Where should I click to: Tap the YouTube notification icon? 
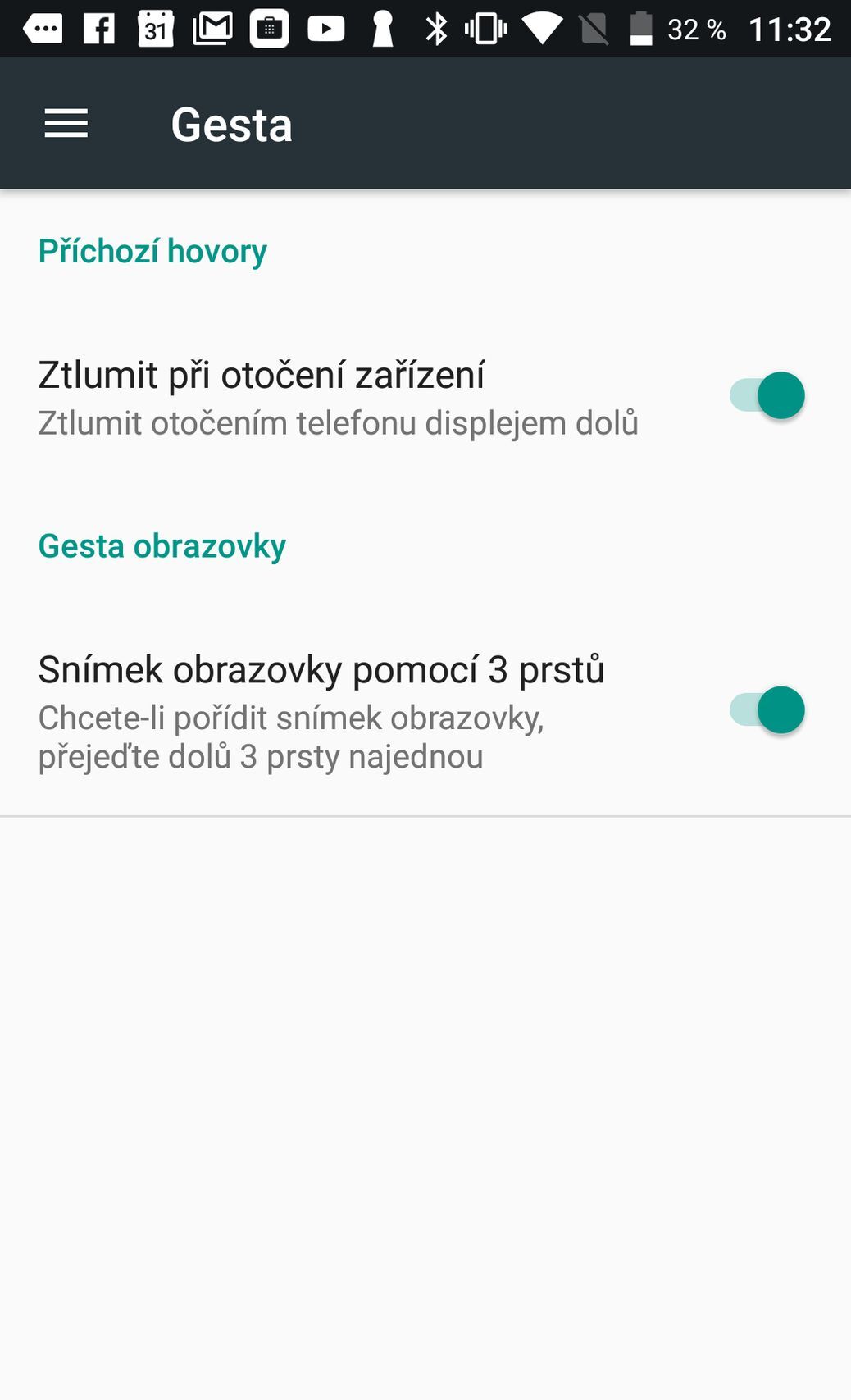pos(325,28)
